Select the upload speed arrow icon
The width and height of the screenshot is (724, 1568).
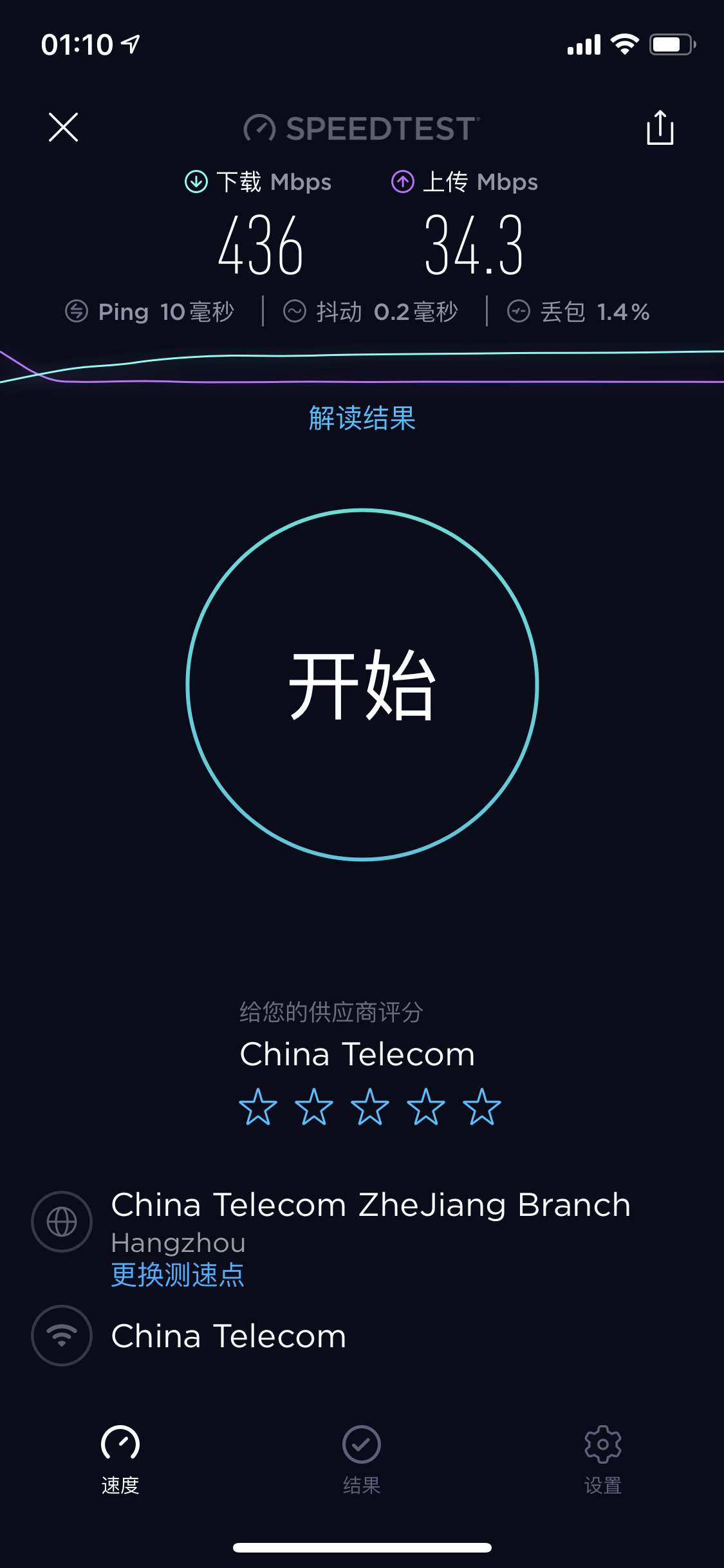click(404, 182)
